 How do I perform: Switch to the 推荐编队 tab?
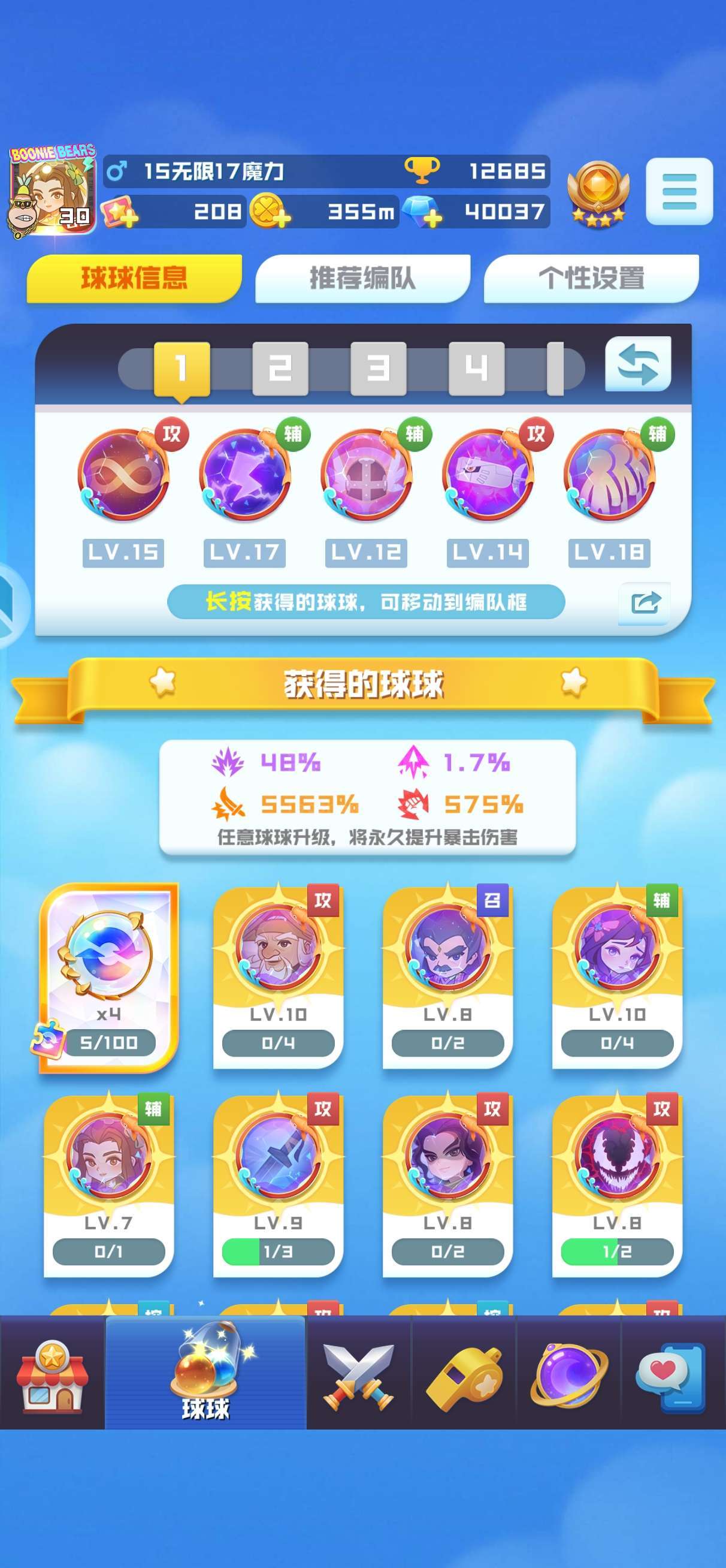362,278
